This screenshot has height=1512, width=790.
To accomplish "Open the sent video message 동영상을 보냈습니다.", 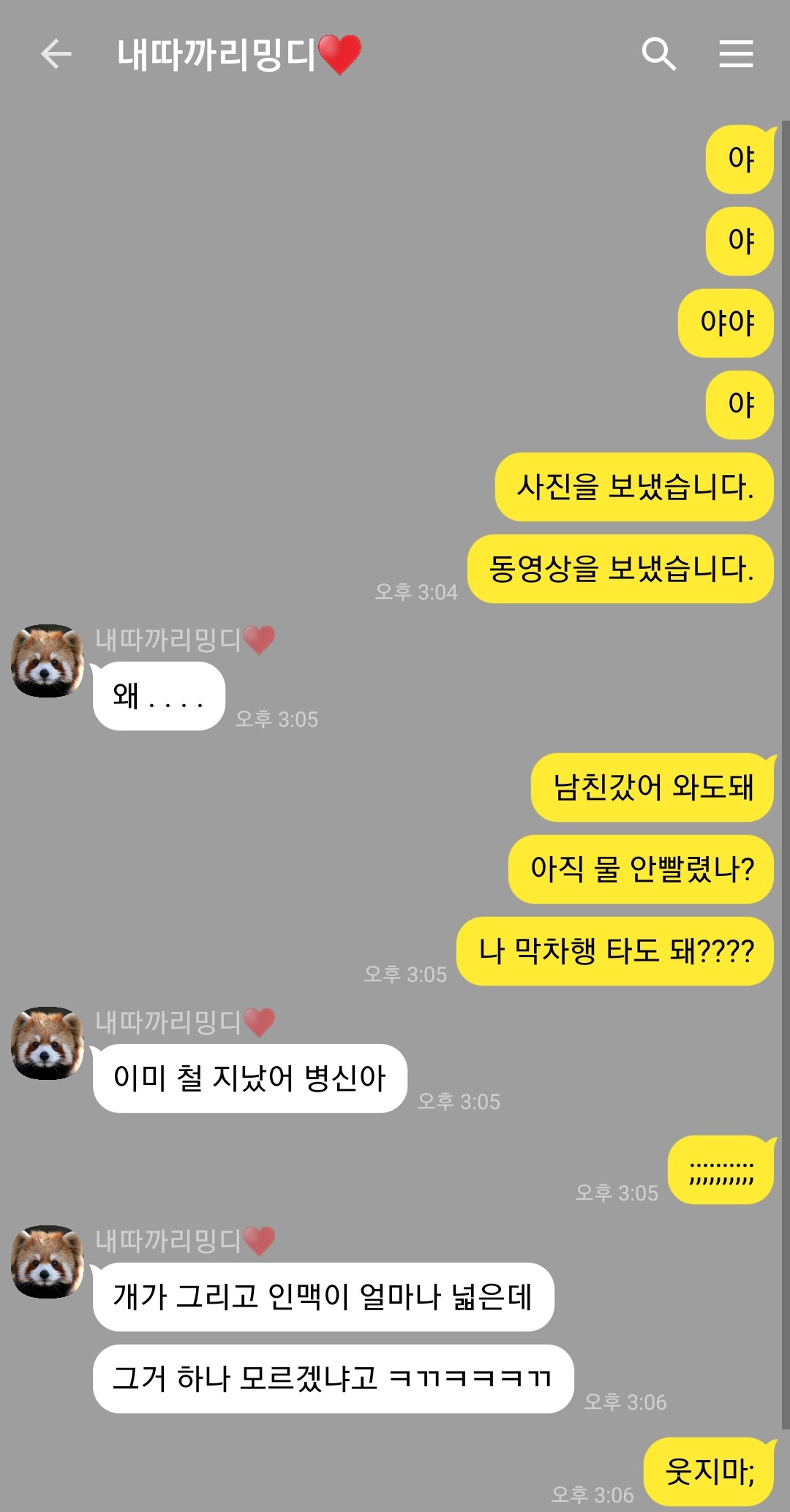I will (620, 569).
